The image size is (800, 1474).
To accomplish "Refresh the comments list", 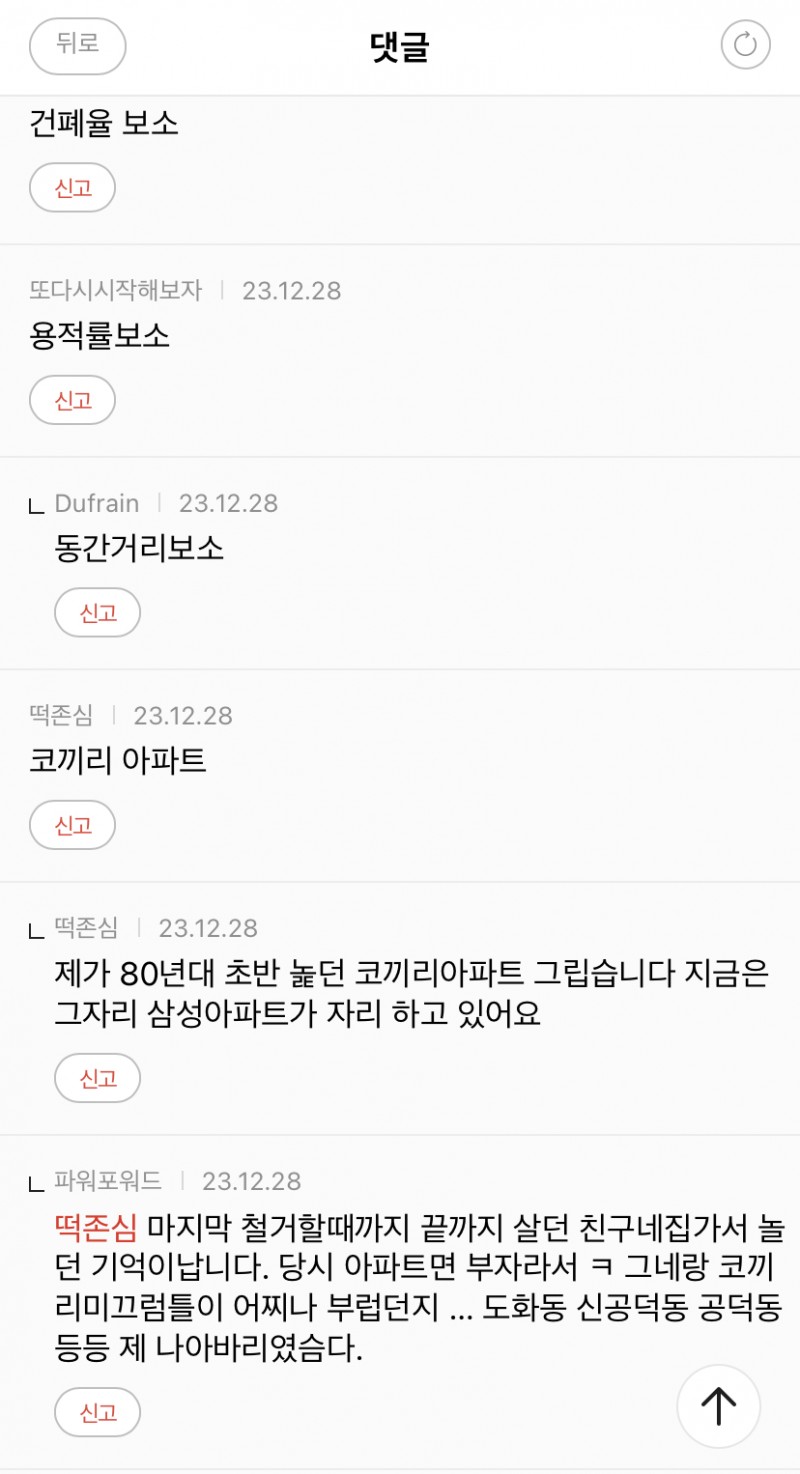I will point(745,45).
